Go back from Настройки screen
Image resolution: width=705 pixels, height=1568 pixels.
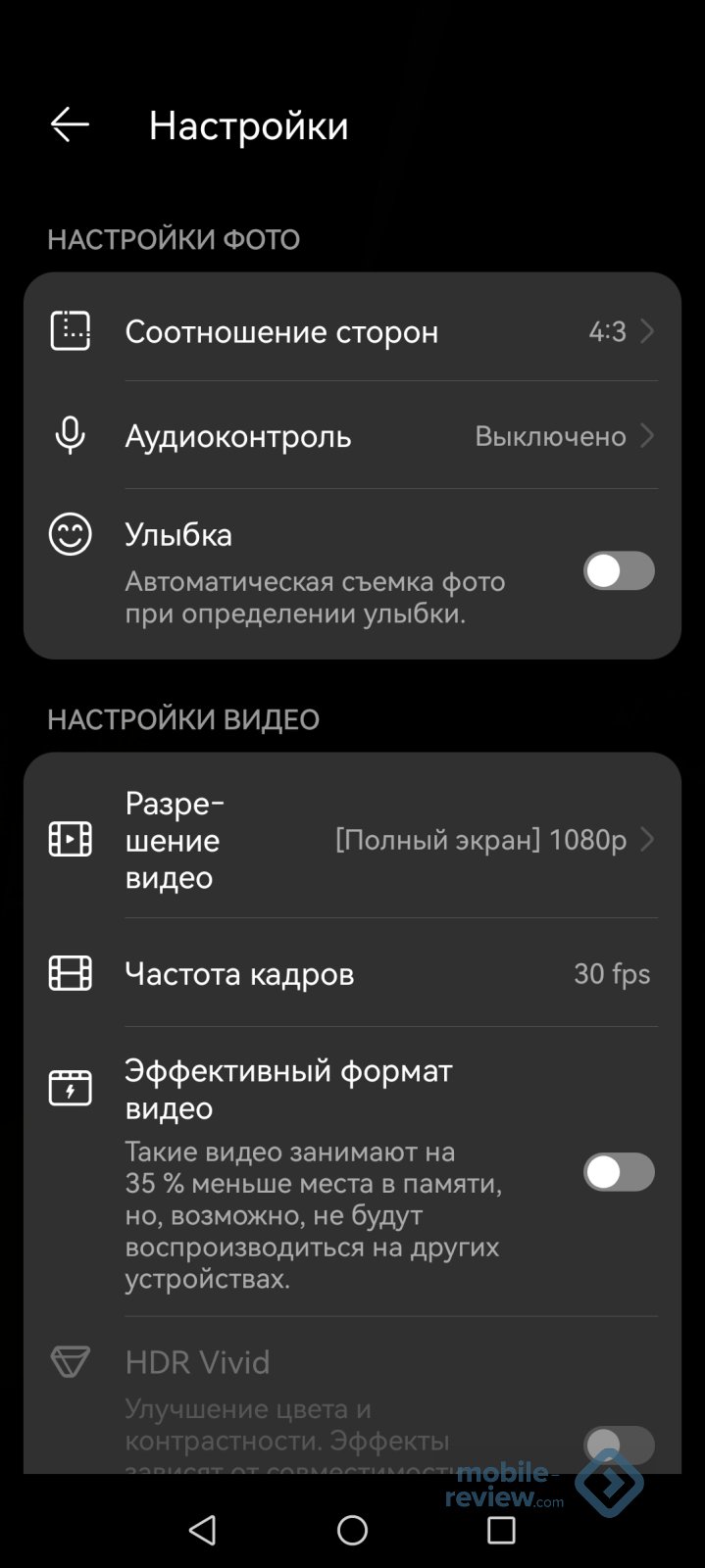70,124
